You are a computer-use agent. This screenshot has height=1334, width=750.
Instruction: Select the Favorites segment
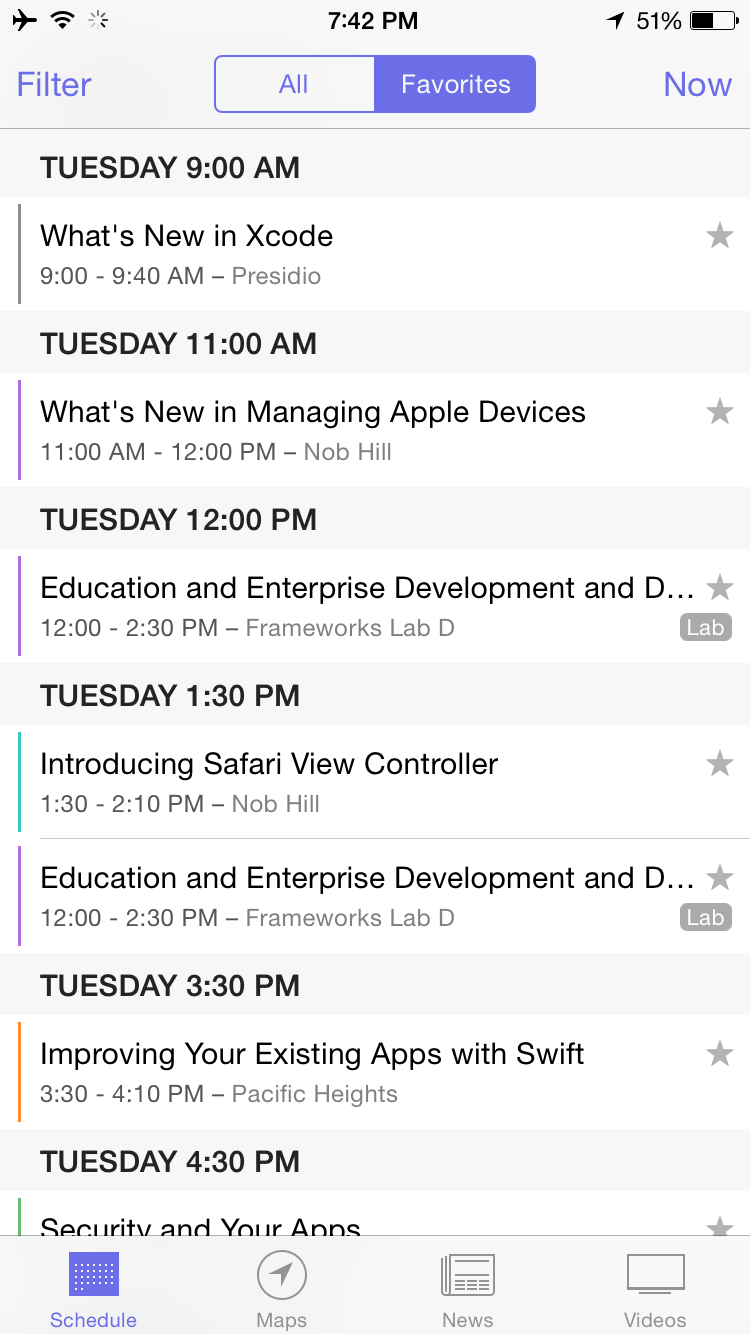[455, 84]
